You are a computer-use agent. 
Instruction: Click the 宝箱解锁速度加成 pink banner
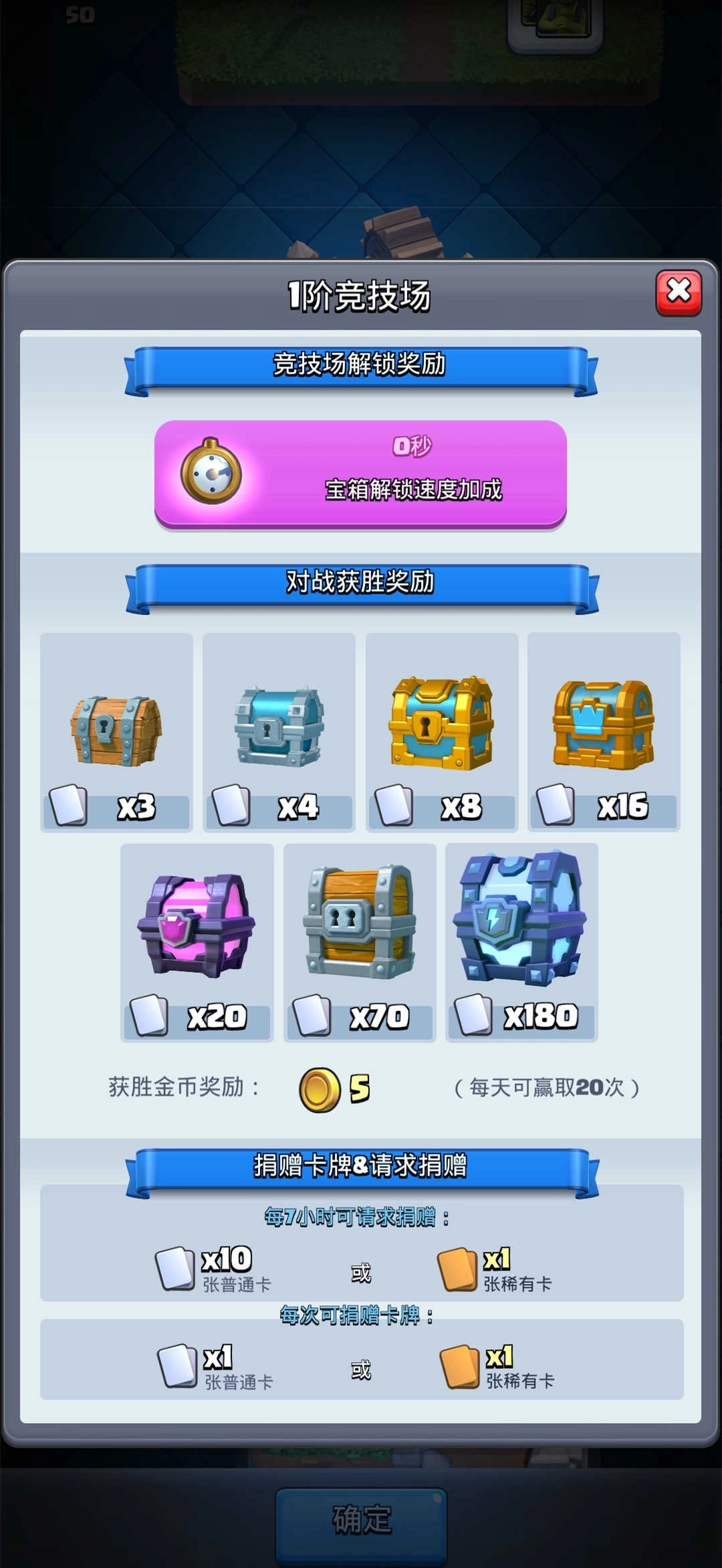[x=361, y=475]
